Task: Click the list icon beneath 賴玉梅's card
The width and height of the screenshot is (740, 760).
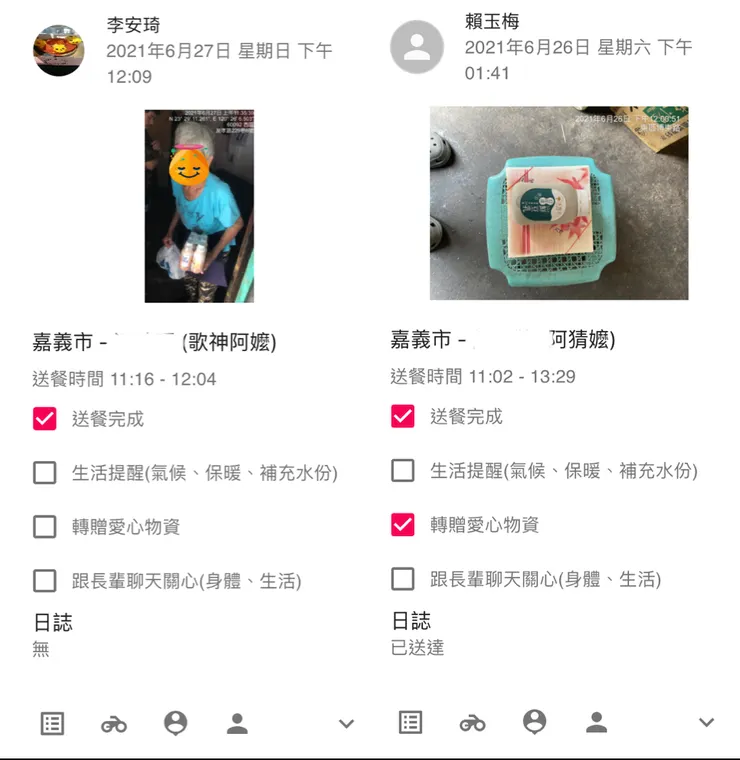Action: tap(411, 724)
